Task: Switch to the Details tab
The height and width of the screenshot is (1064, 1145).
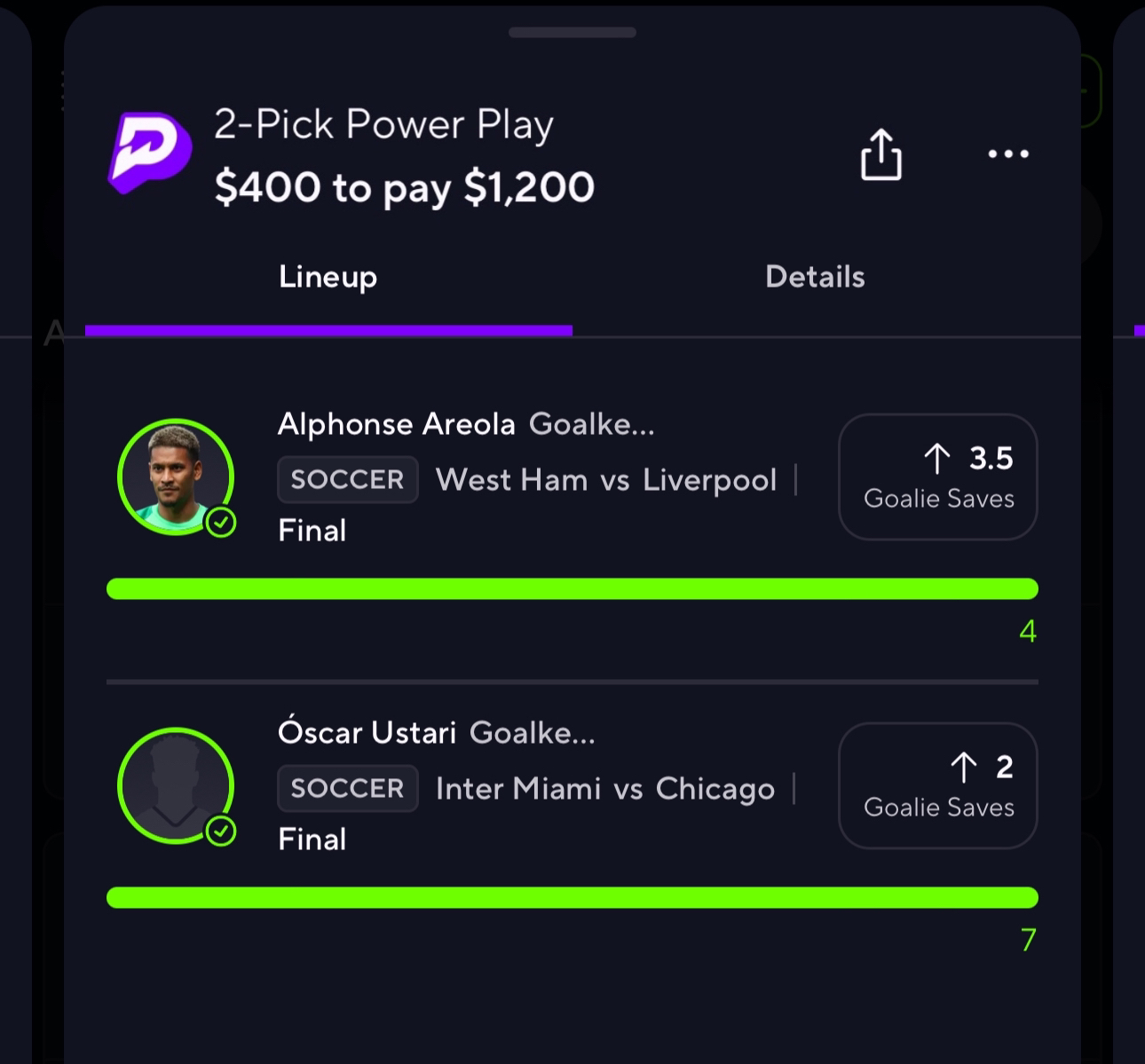Action: 815,277
